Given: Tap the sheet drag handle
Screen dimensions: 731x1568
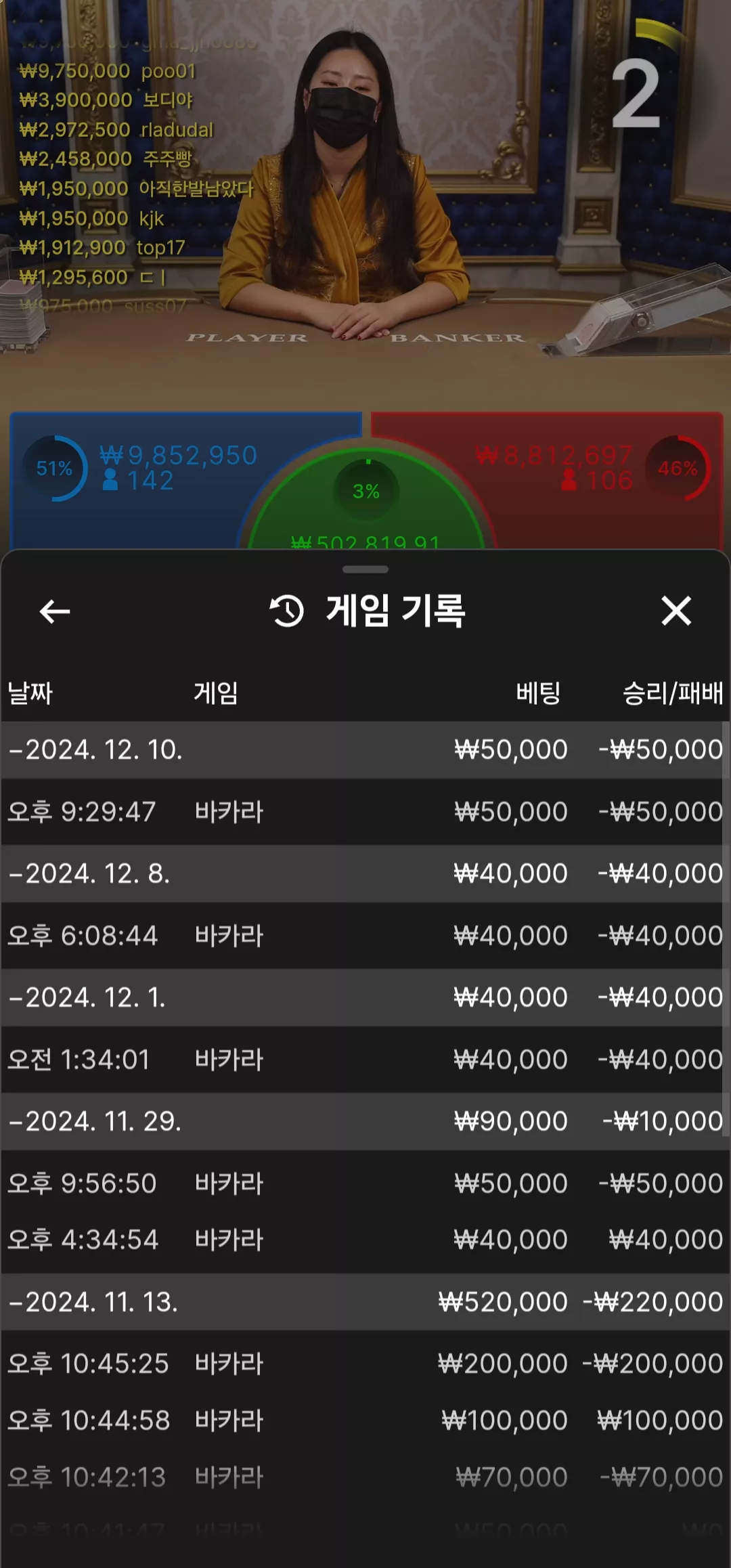Looking at the screenshot, I should coord(365,569).
